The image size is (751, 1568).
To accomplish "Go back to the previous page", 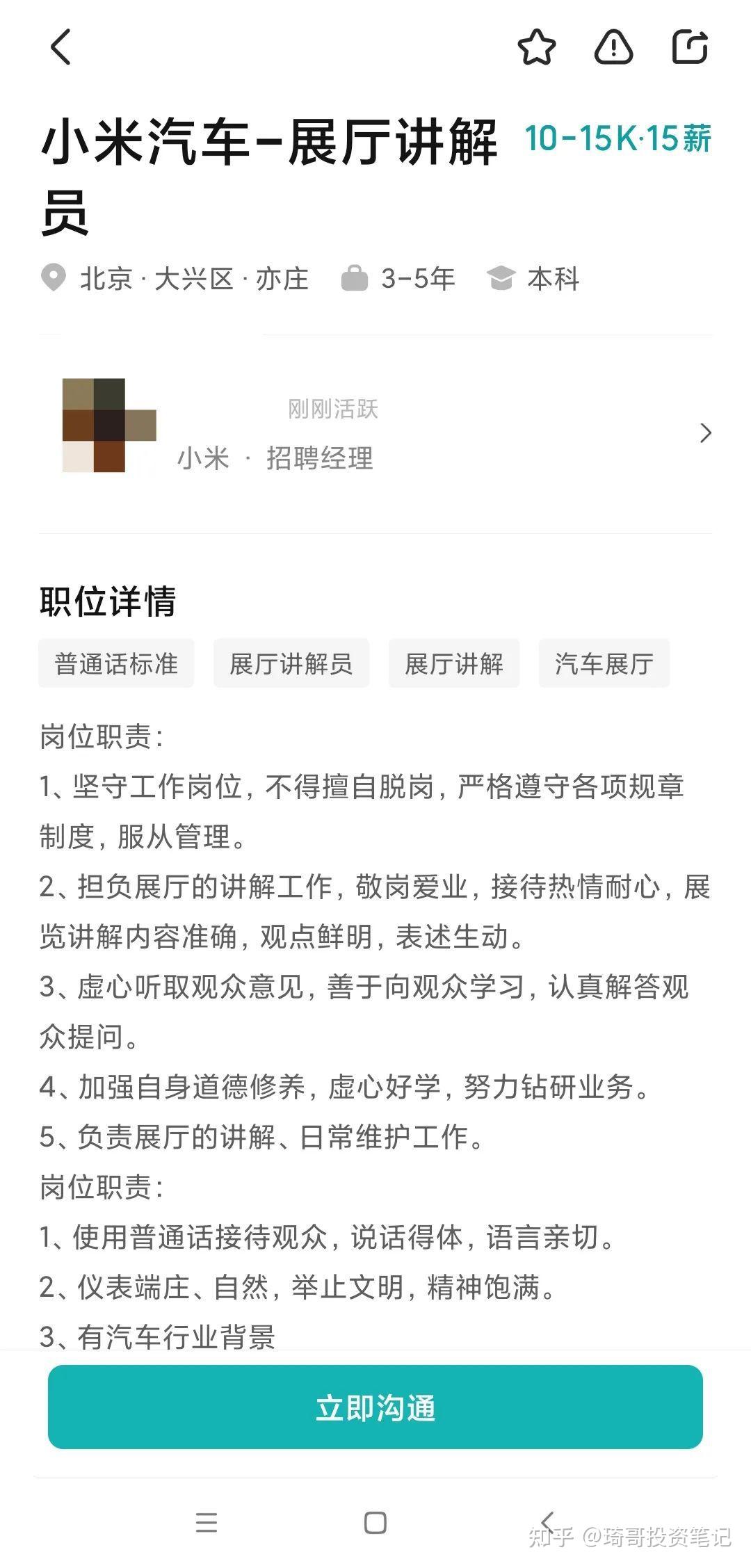I will 61,47.
